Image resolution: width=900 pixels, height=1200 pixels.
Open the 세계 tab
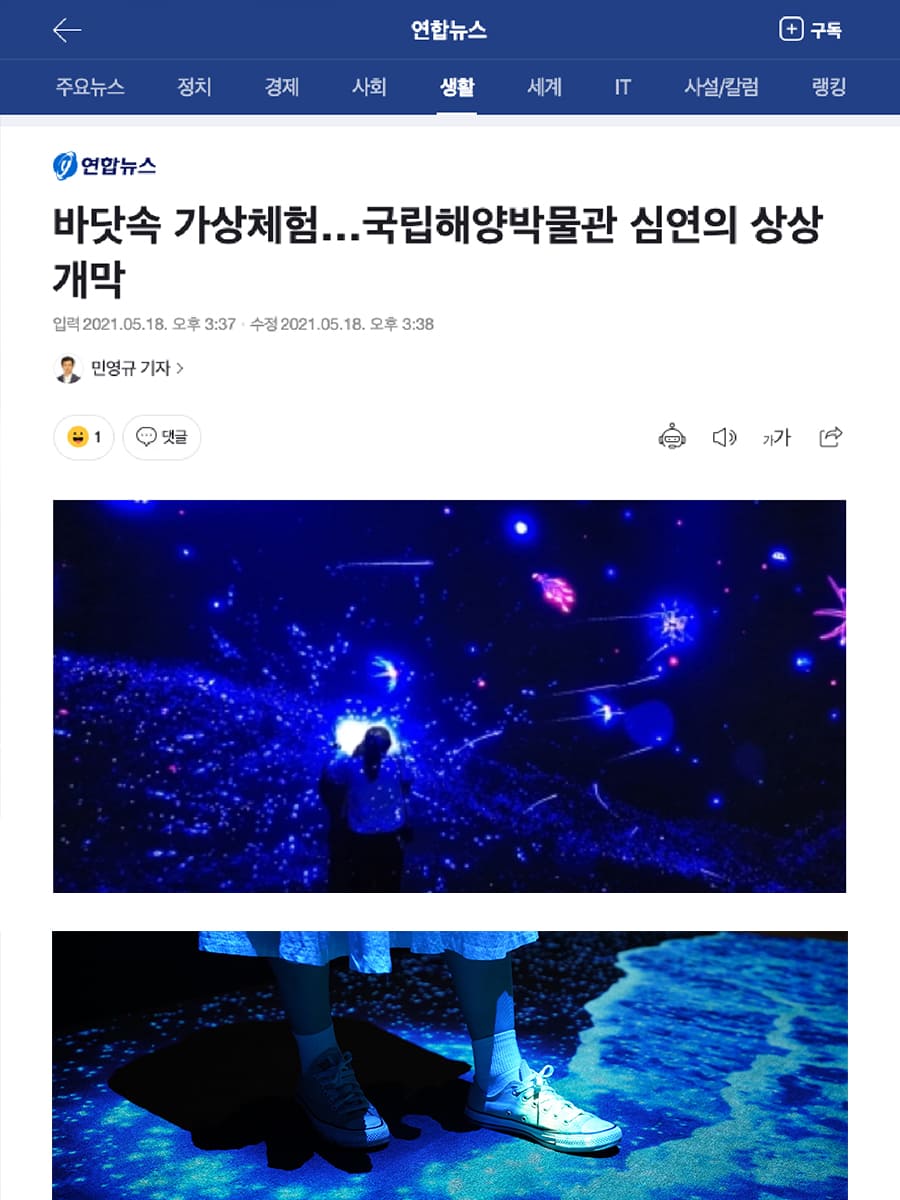tap(544, 87)
